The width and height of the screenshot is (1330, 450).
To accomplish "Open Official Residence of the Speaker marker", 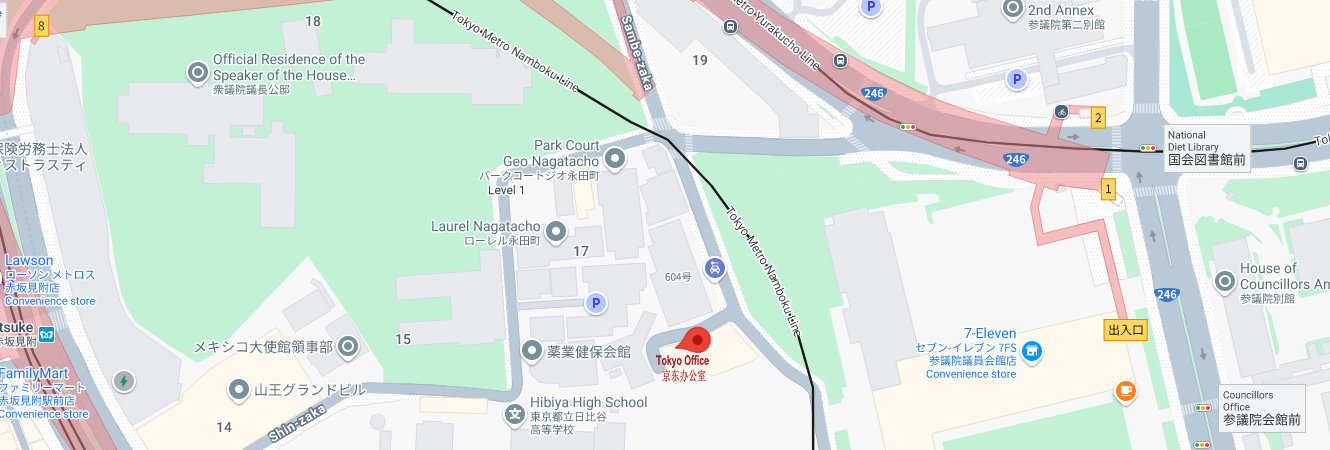I will (x=198, y=71).
